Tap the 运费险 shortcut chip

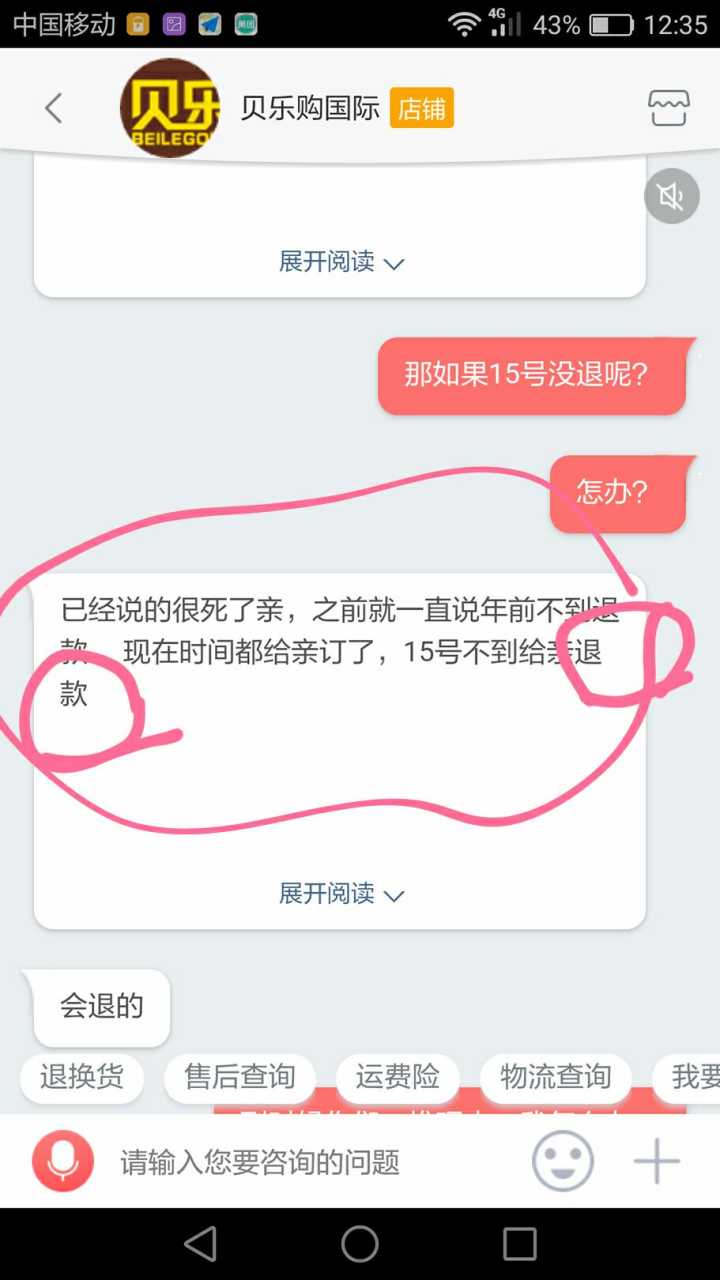(397, 1077)
